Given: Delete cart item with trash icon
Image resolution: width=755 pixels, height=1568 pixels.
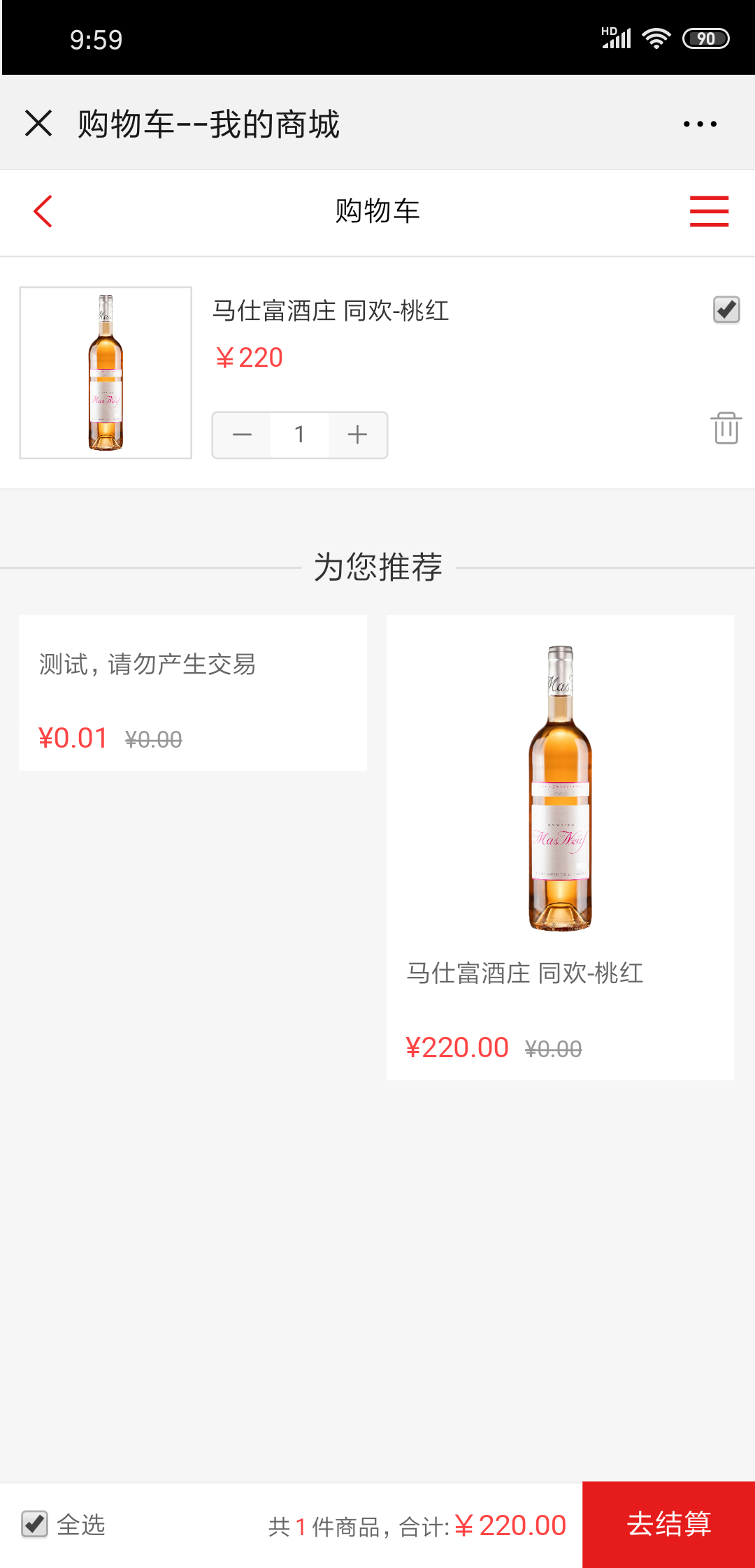Looking at the screenshot, I should tap(726, 428).
